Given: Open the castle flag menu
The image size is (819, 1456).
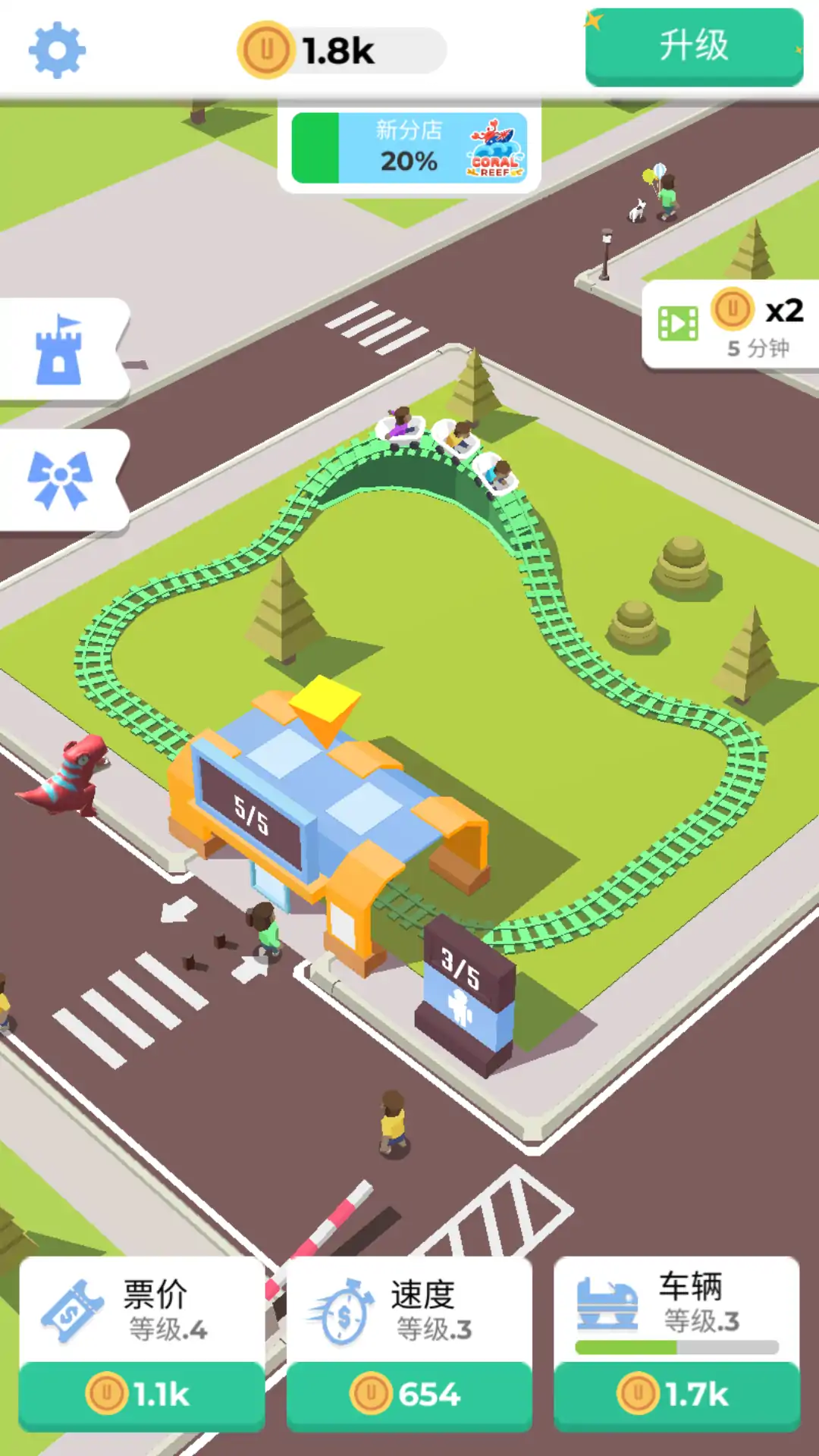Looking at the screenshot, I should click(60, 350).
